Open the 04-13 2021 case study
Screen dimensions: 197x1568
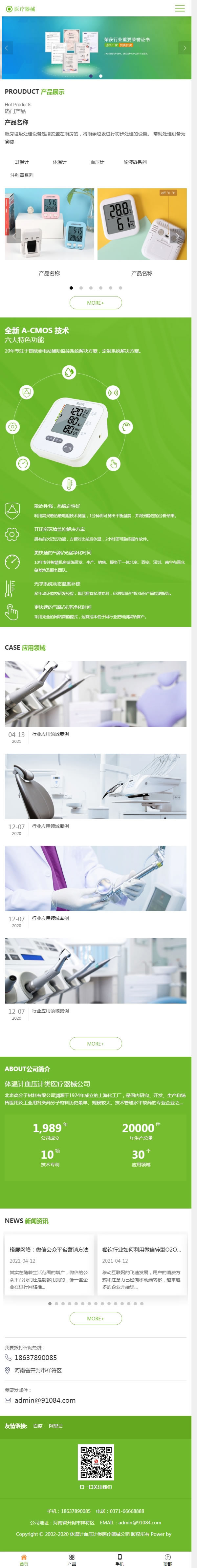coord(96,694)
